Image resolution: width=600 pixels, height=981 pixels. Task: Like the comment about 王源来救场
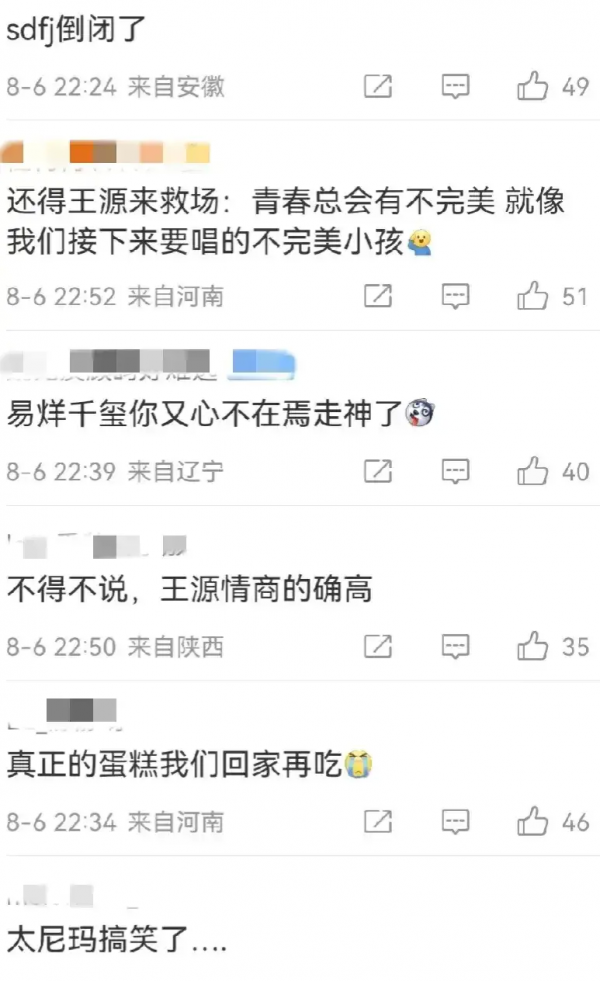[532, 296]
